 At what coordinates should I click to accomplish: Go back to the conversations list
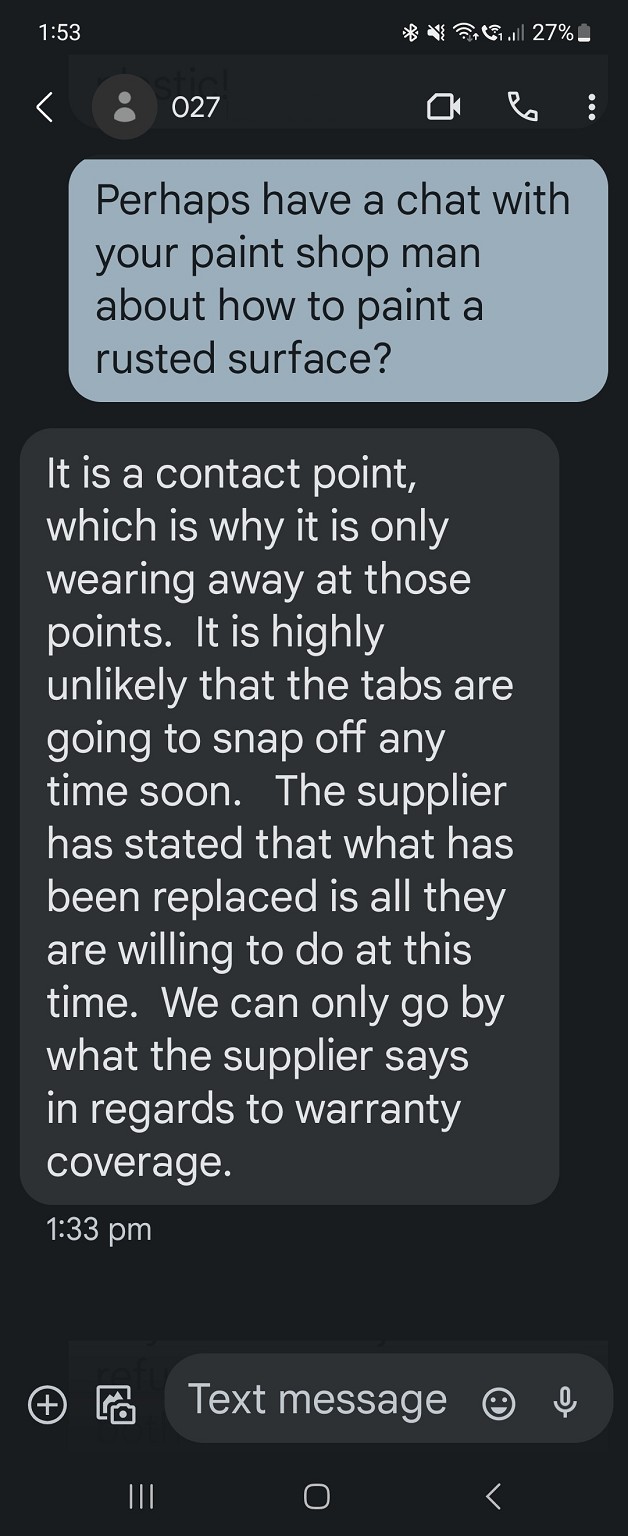44,107
